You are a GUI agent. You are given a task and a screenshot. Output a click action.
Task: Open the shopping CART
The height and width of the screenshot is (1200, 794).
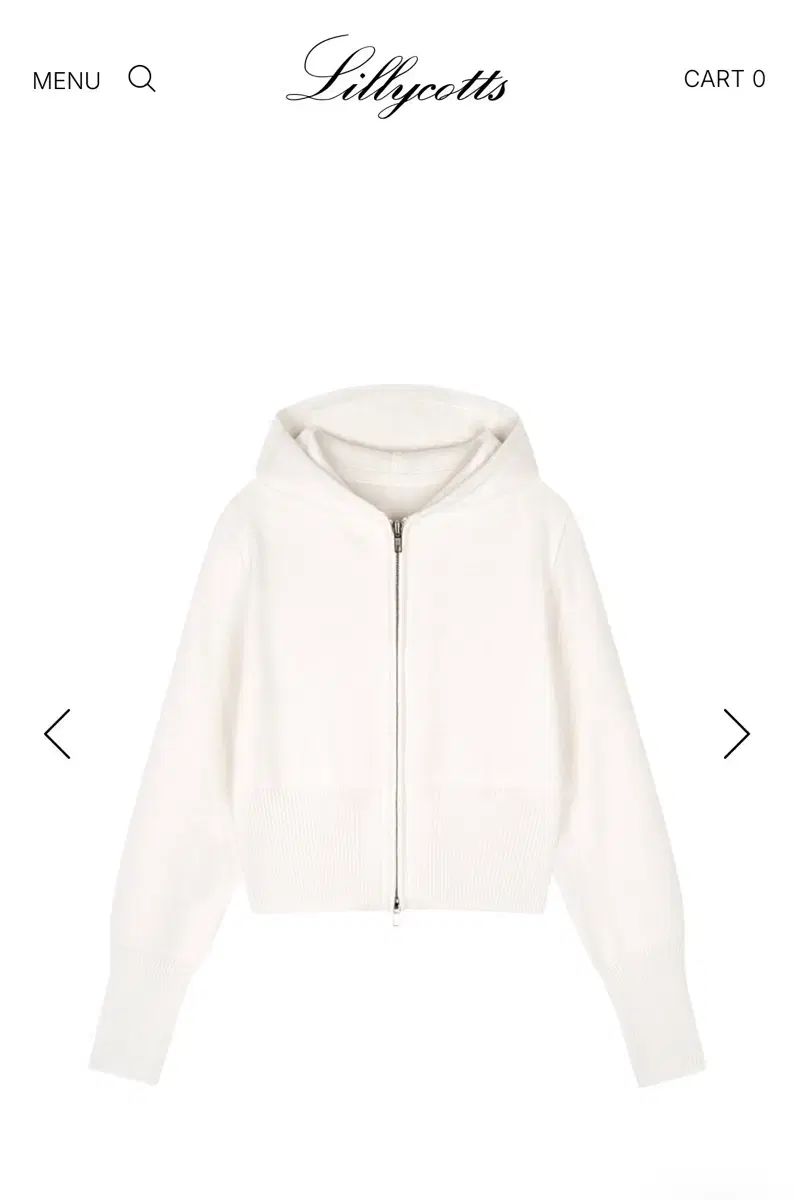tap(724, 79)
